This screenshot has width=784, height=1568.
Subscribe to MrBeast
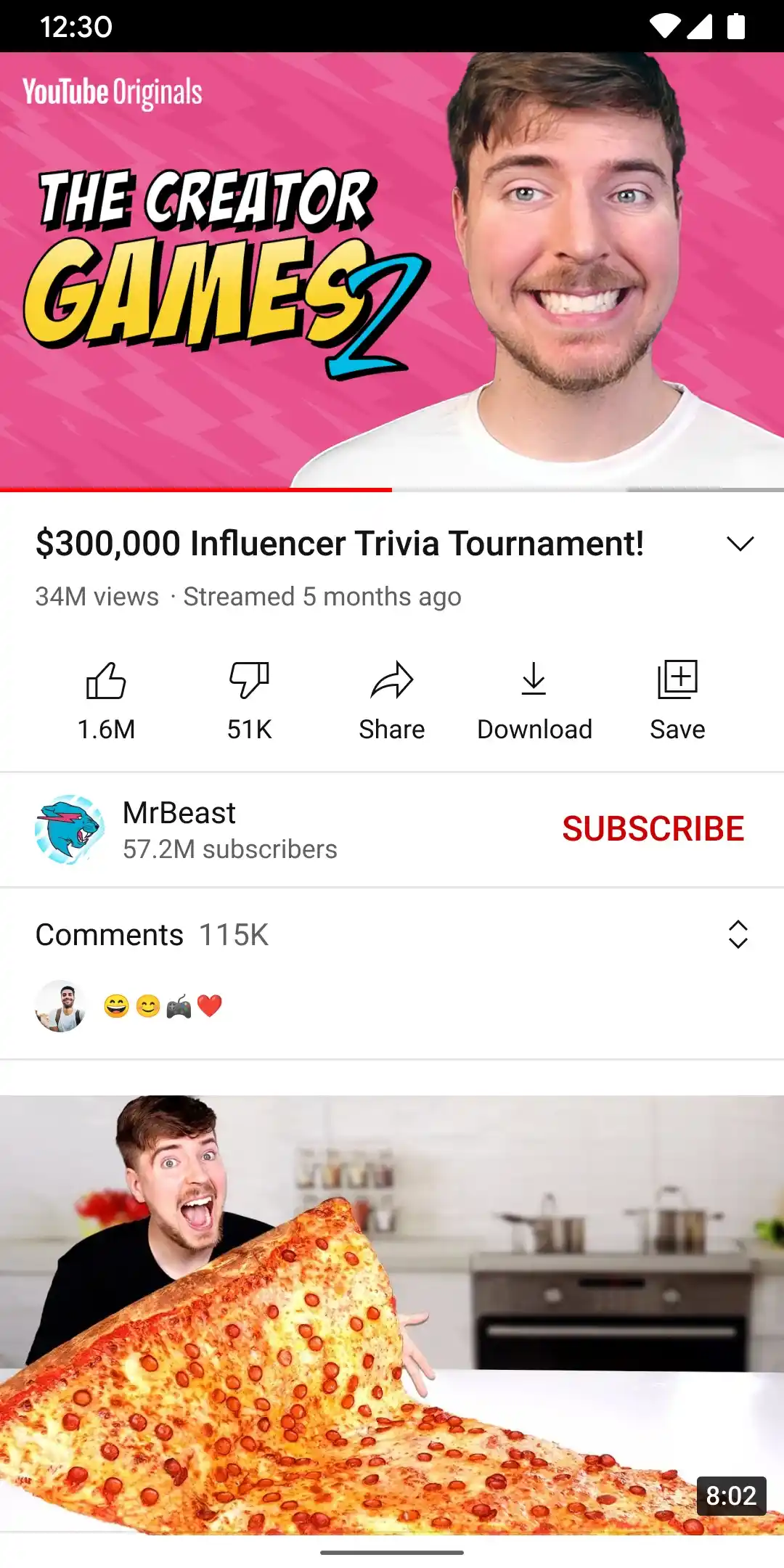[651, 828]
